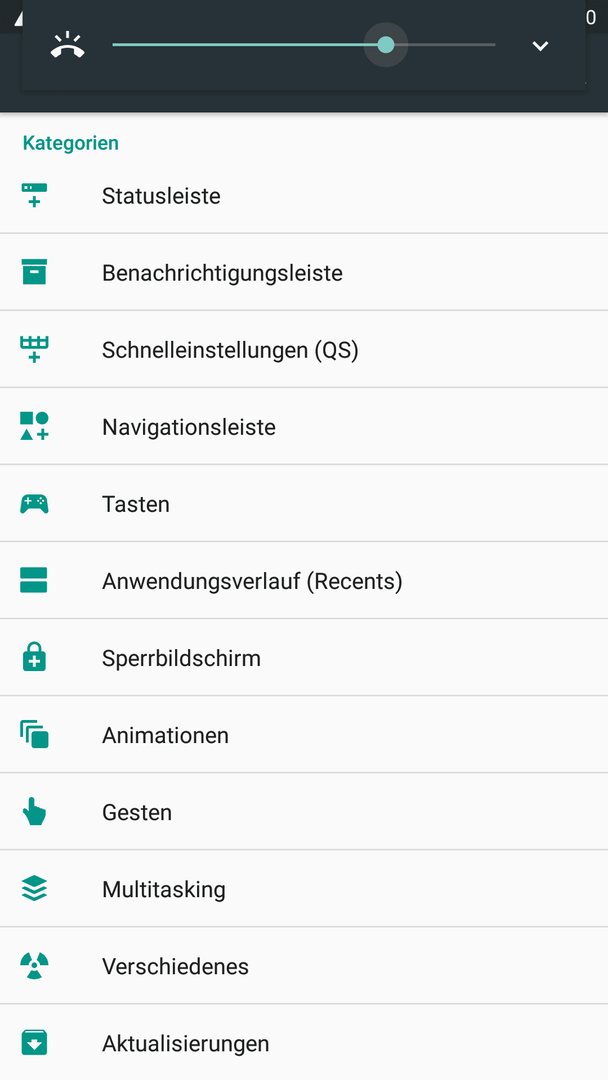Go to Schnelleinstellungen (QS)
The image size is (608, 1080).
304,350
